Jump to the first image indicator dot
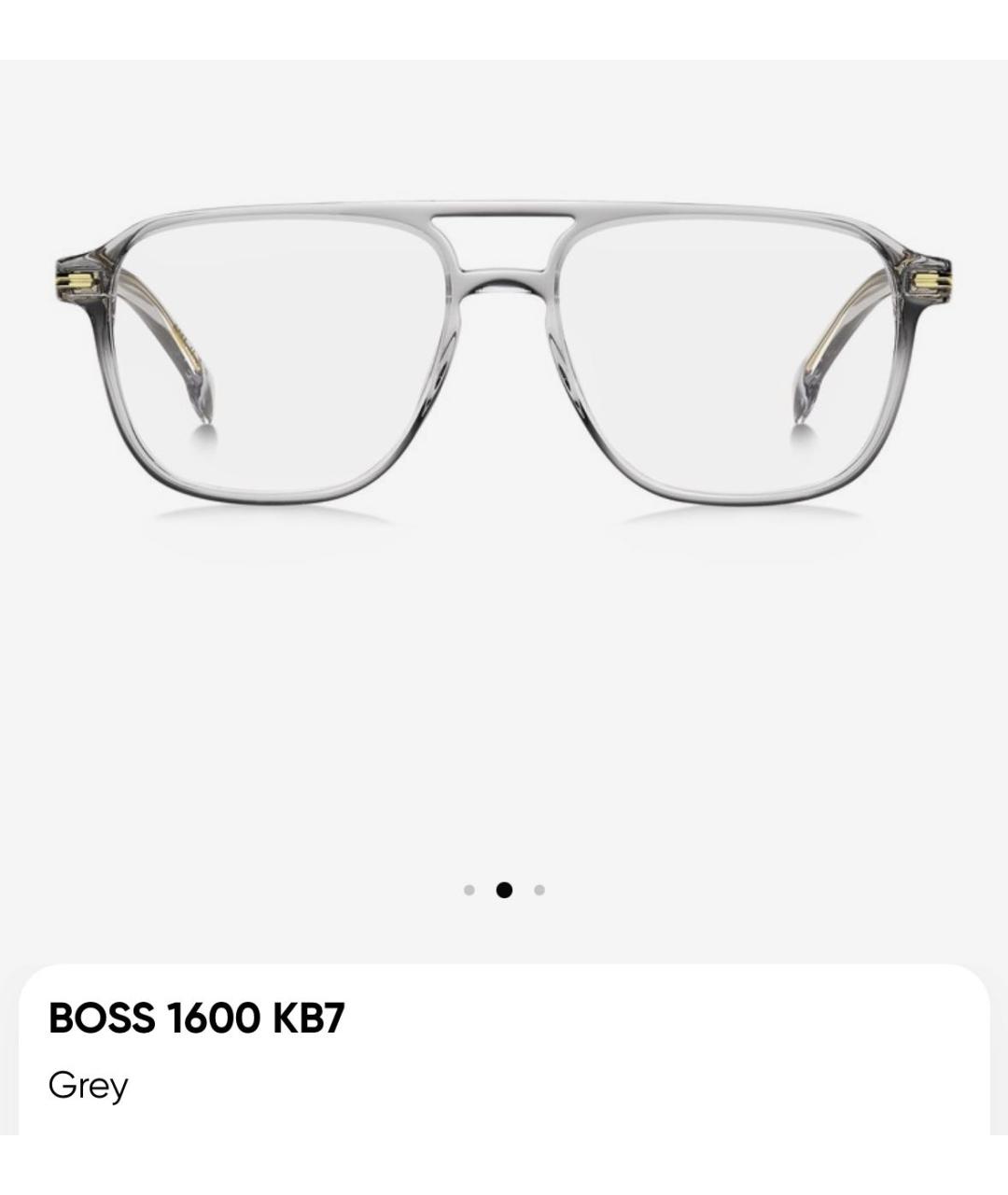 (469, 890)
